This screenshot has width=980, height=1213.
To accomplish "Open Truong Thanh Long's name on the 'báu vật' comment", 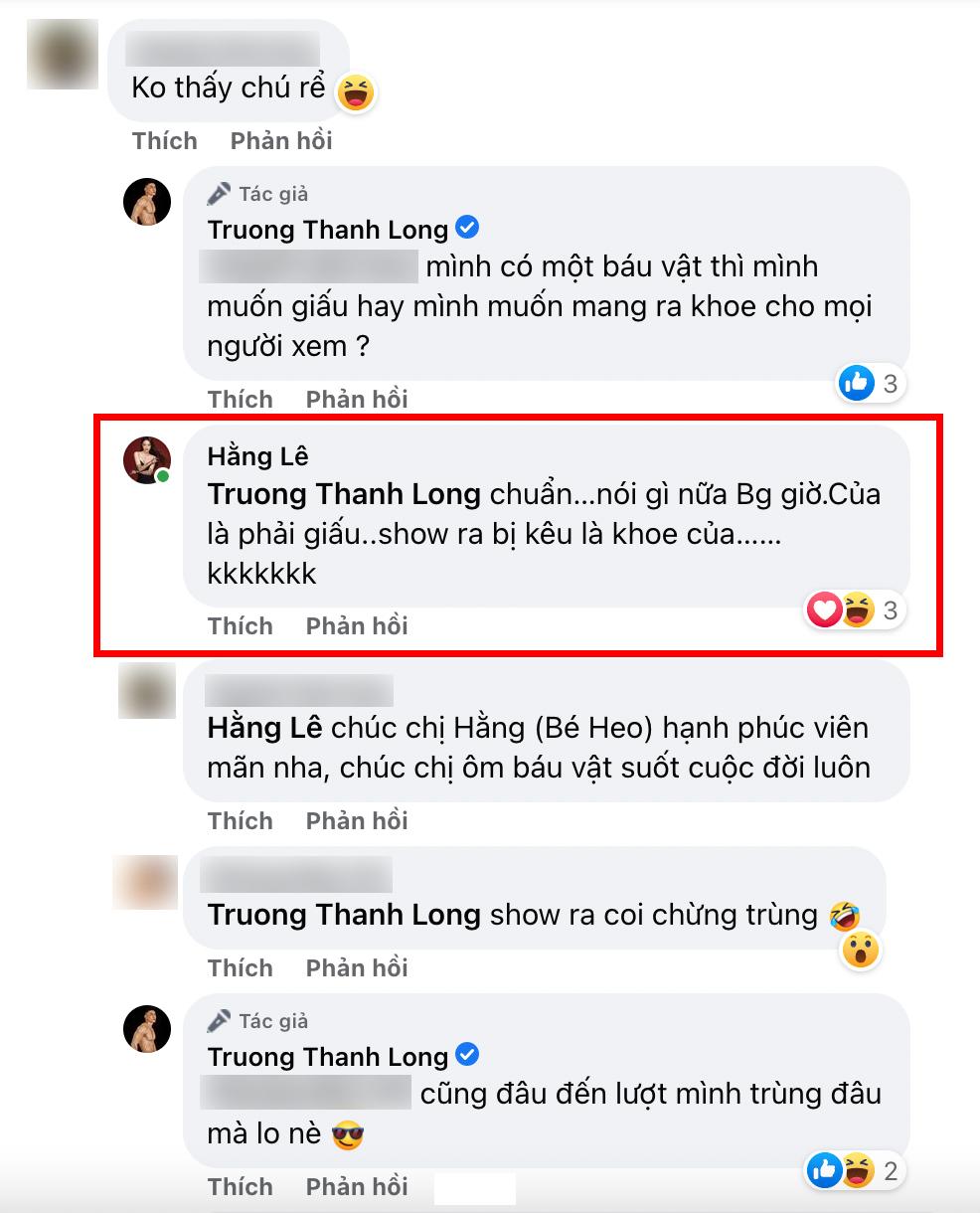I will (x=328, y=230).
